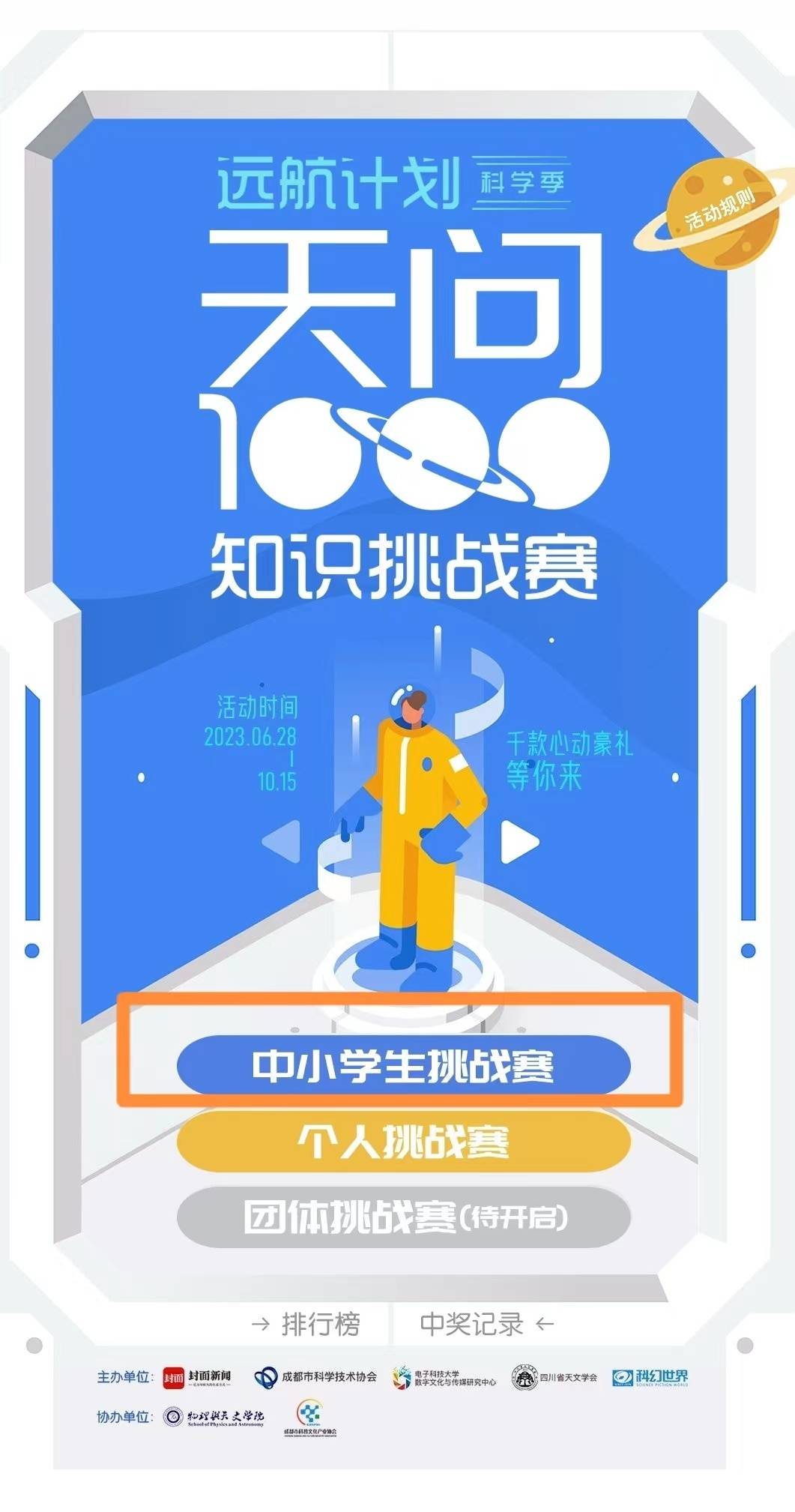This screenshot has height=1512, width=795.
Task: Start the 个人挑战赛
Action: coord(403,1140)
